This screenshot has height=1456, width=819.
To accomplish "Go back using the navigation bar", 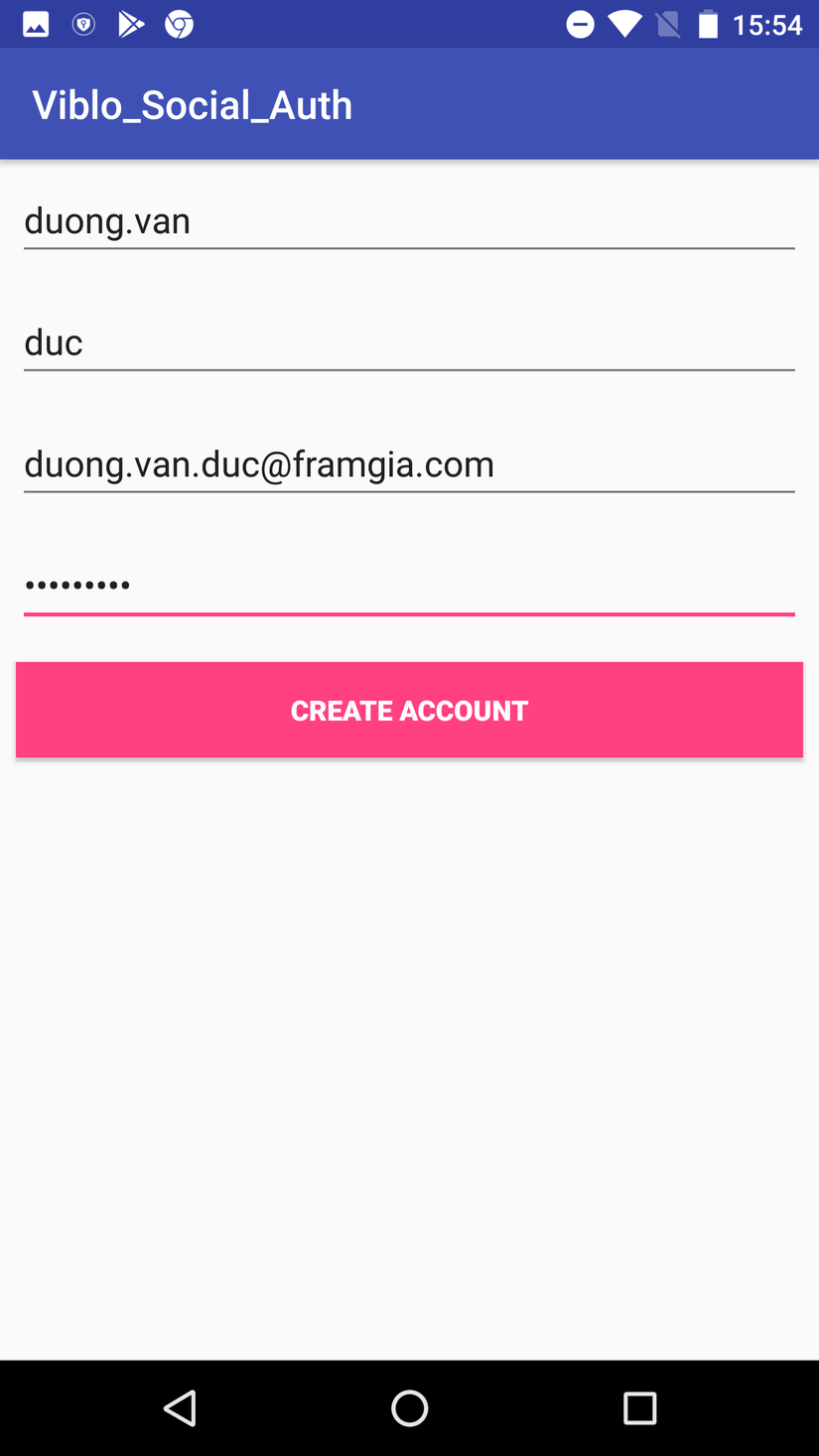I will [x=180, y=1407].
